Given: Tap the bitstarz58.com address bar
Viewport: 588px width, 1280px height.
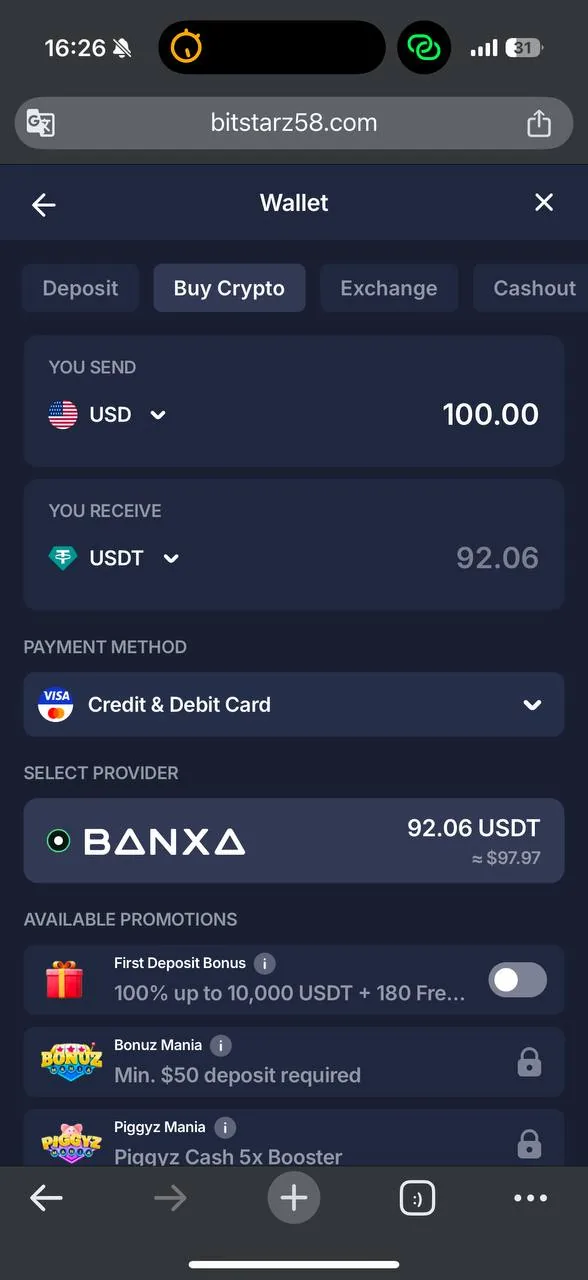Looking at the screenshot, I should tap(294, 123).
